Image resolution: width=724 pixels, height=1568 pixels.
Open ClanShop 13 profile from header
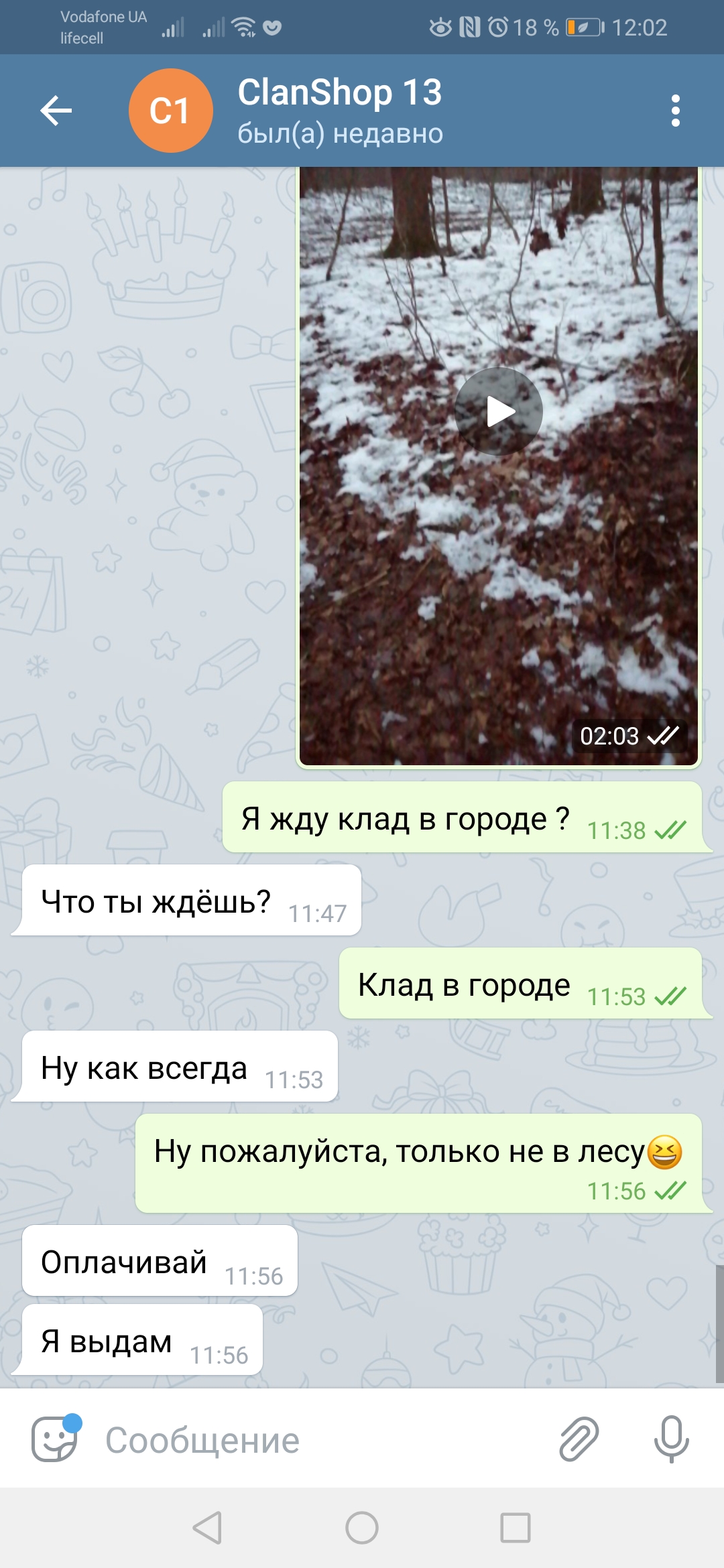(340, 111)
